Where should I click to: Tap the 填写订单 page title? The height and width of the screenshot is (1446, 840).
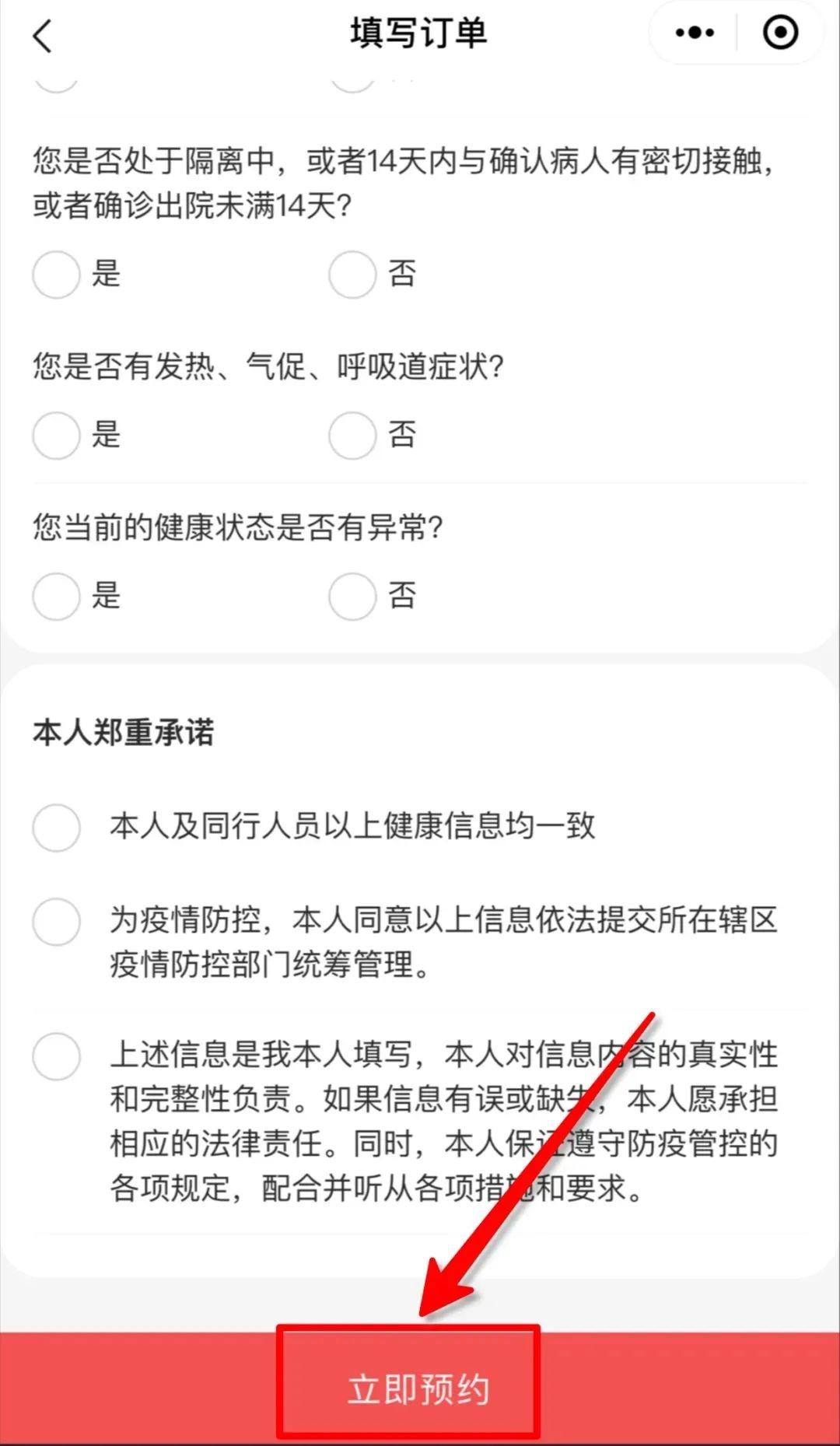coord(418,35)
